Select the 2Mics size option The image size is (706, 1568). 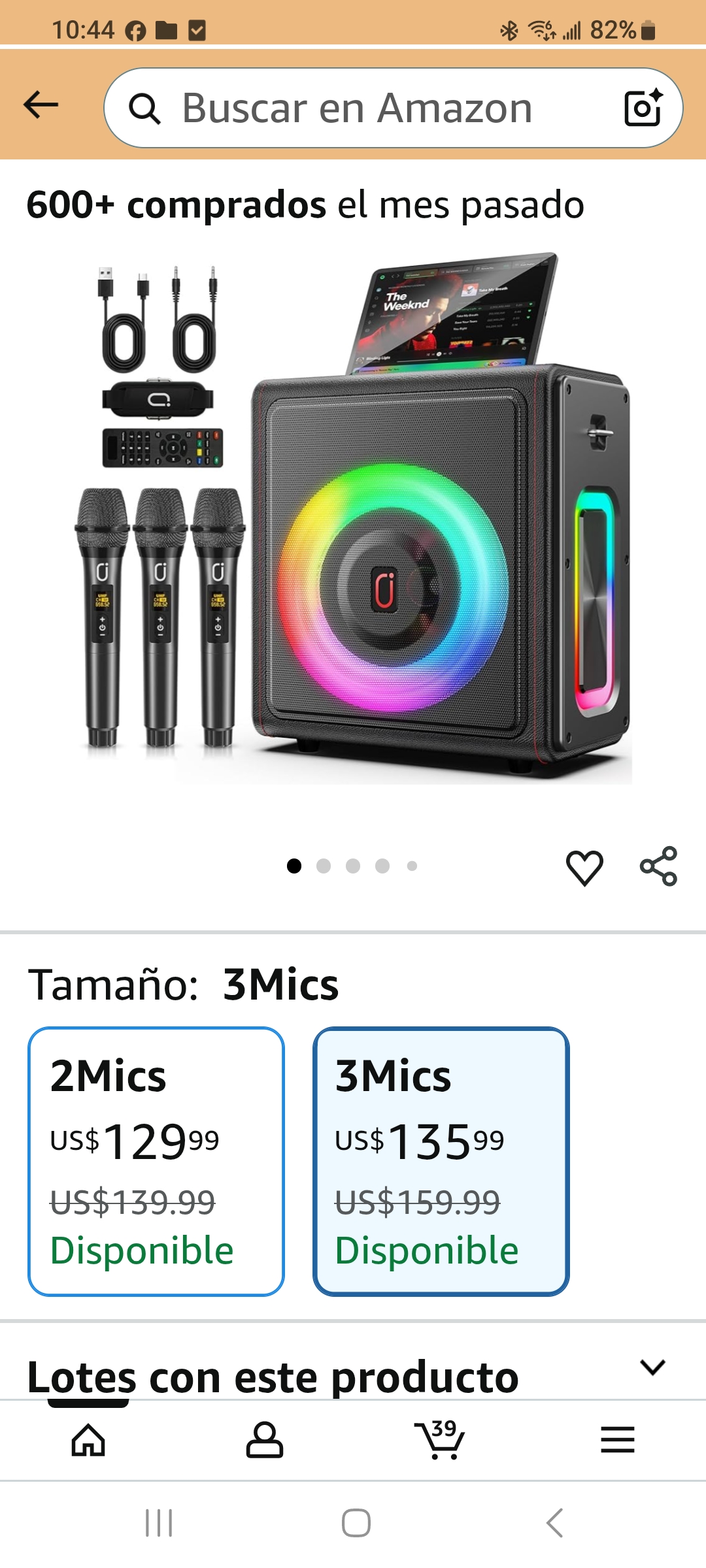pyautogui.click(x=156, y=1161)
